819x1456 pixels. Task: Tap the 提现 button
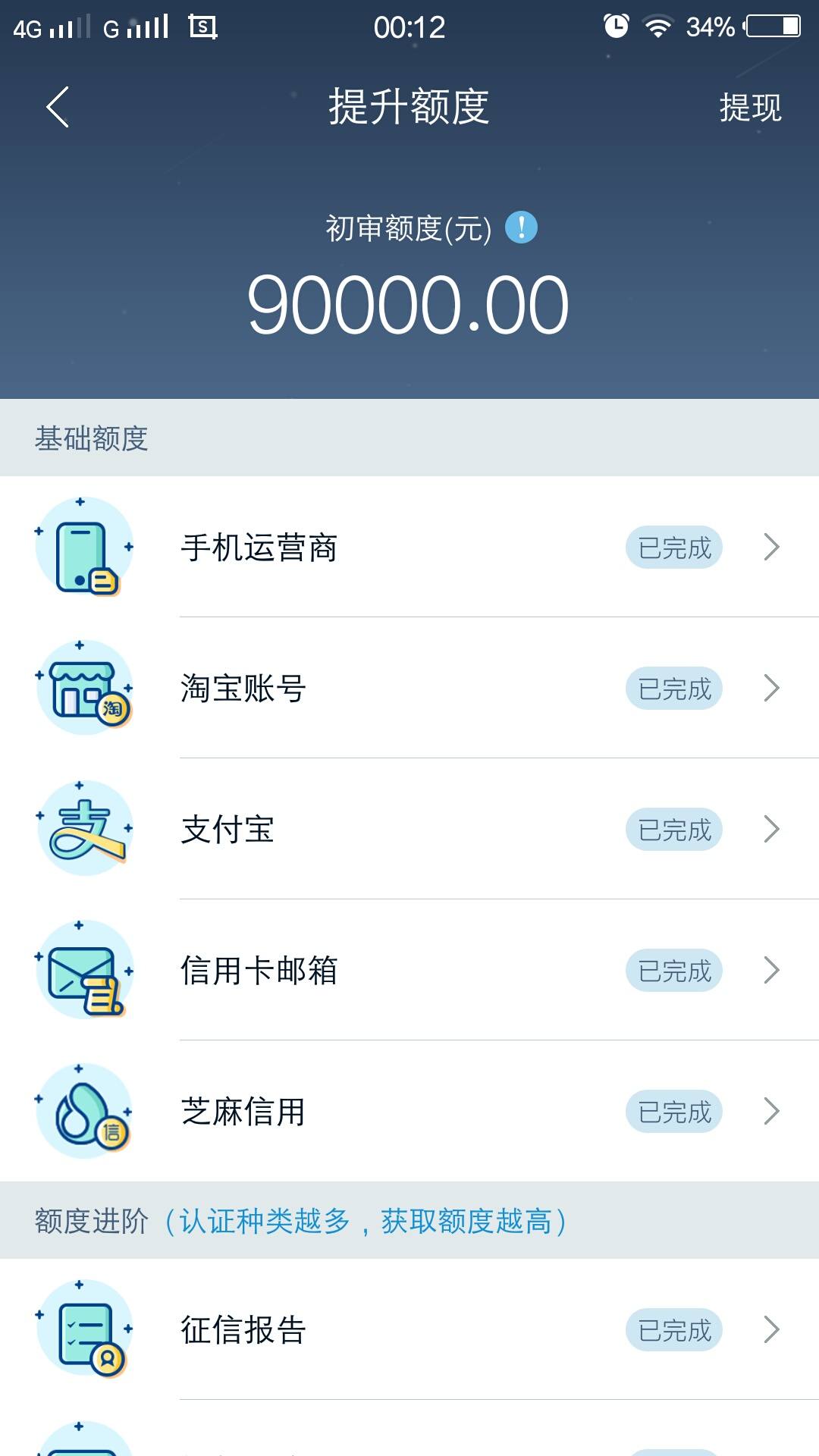tap(750, 107)
